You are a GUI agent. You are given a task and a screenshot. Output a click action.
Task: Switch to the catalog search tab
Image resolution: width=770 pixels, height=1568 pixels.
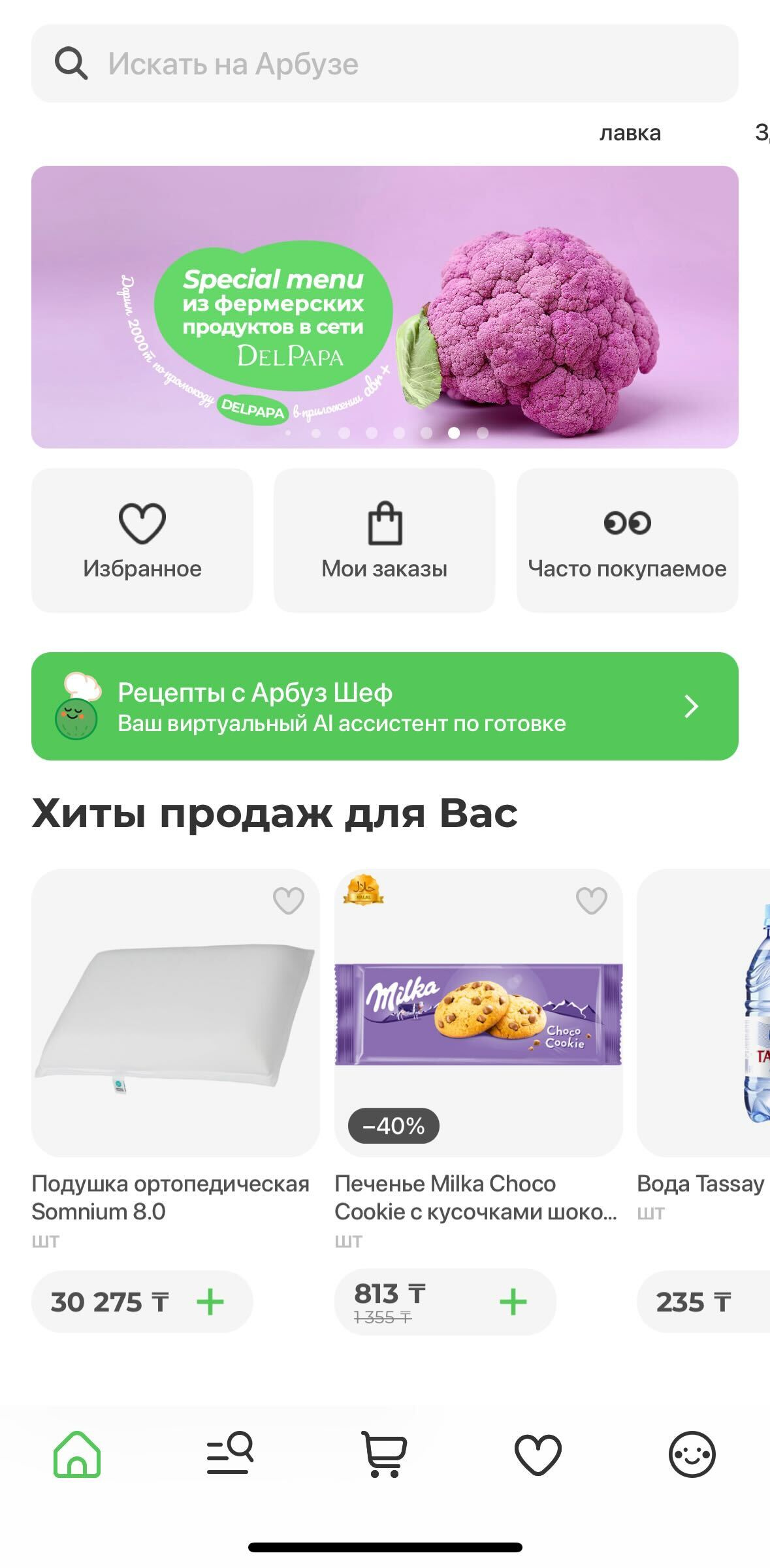pyautogui.click(x=231, y=1454)
